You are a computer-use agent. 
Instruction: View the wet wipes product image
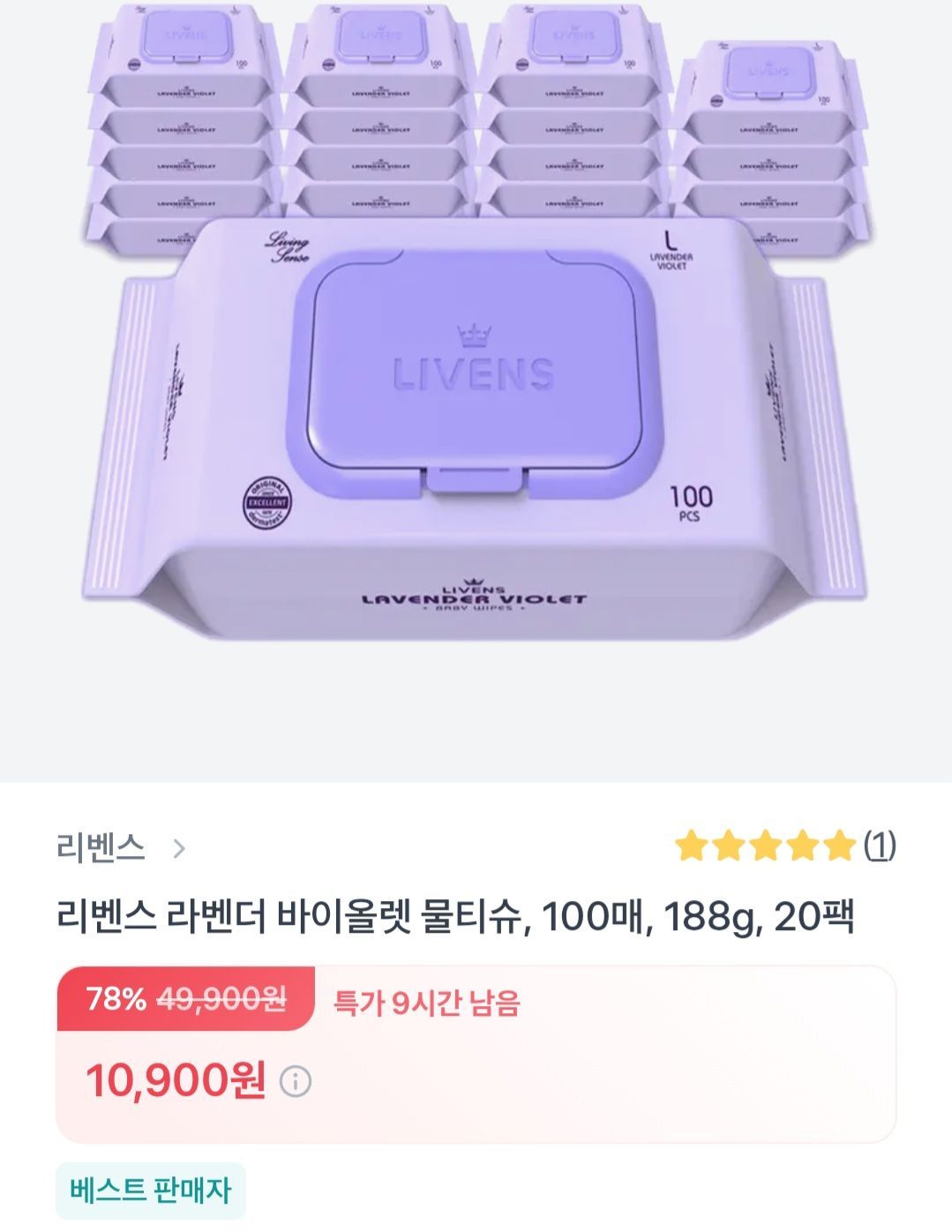point(476,353)
